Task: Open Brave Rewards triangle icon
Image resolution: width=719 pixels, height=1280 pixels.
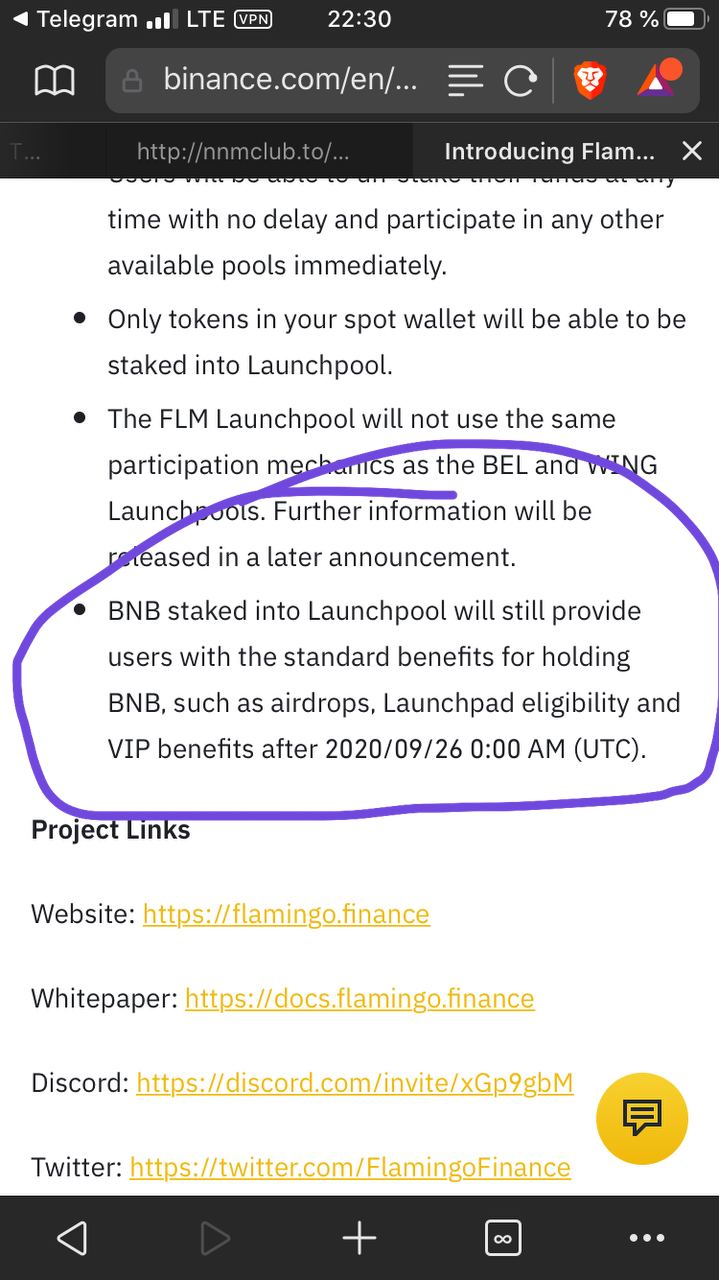Action: [657, 80]
